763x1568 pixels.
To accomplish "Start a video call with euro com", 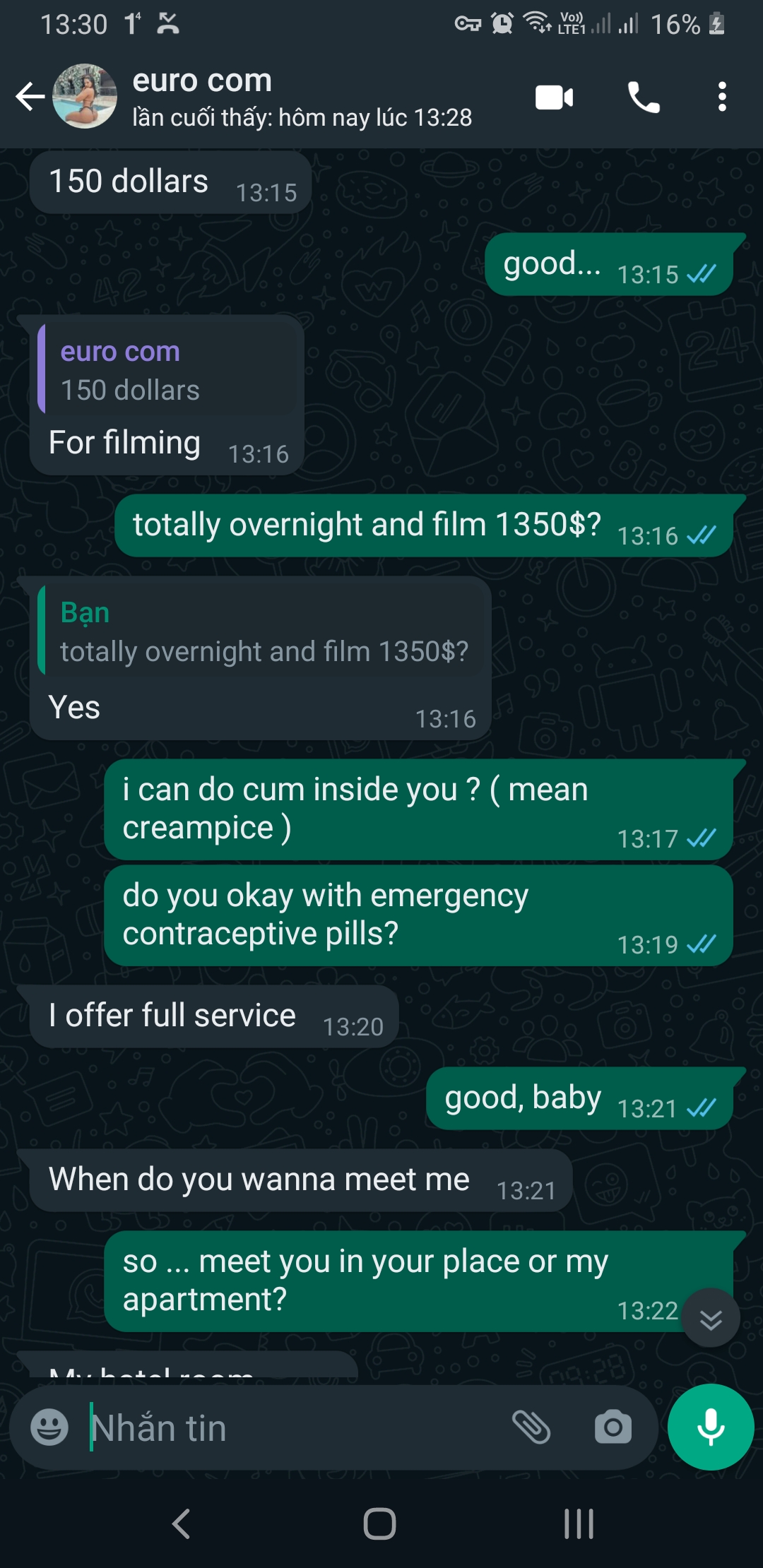I will pos(555,97).
